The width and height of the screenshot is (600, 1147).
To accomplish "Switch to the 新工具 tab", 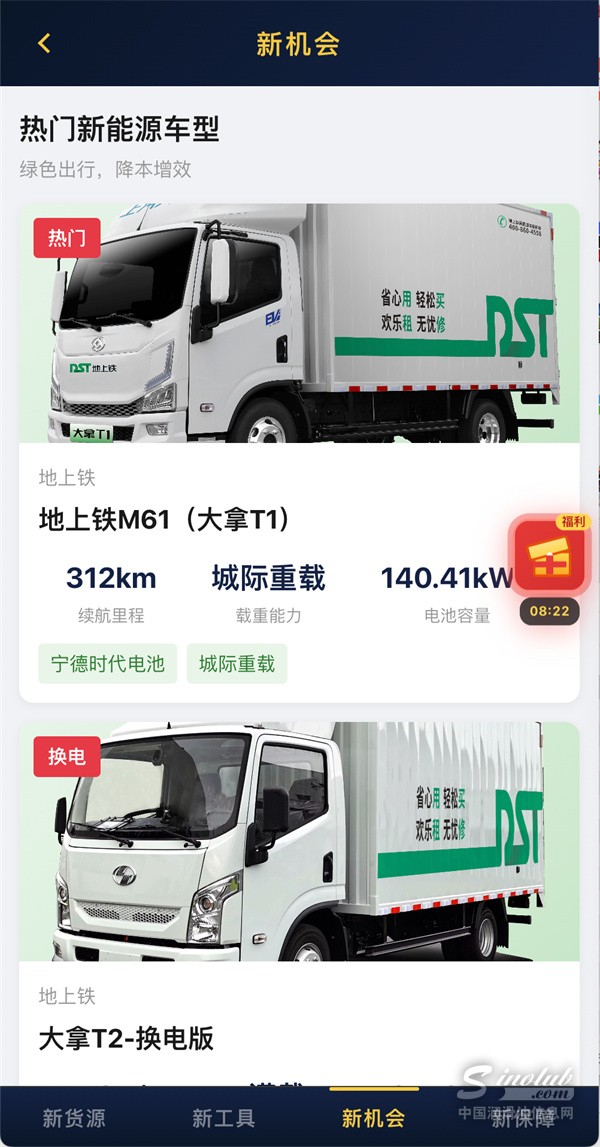I will click(223, 1118).
